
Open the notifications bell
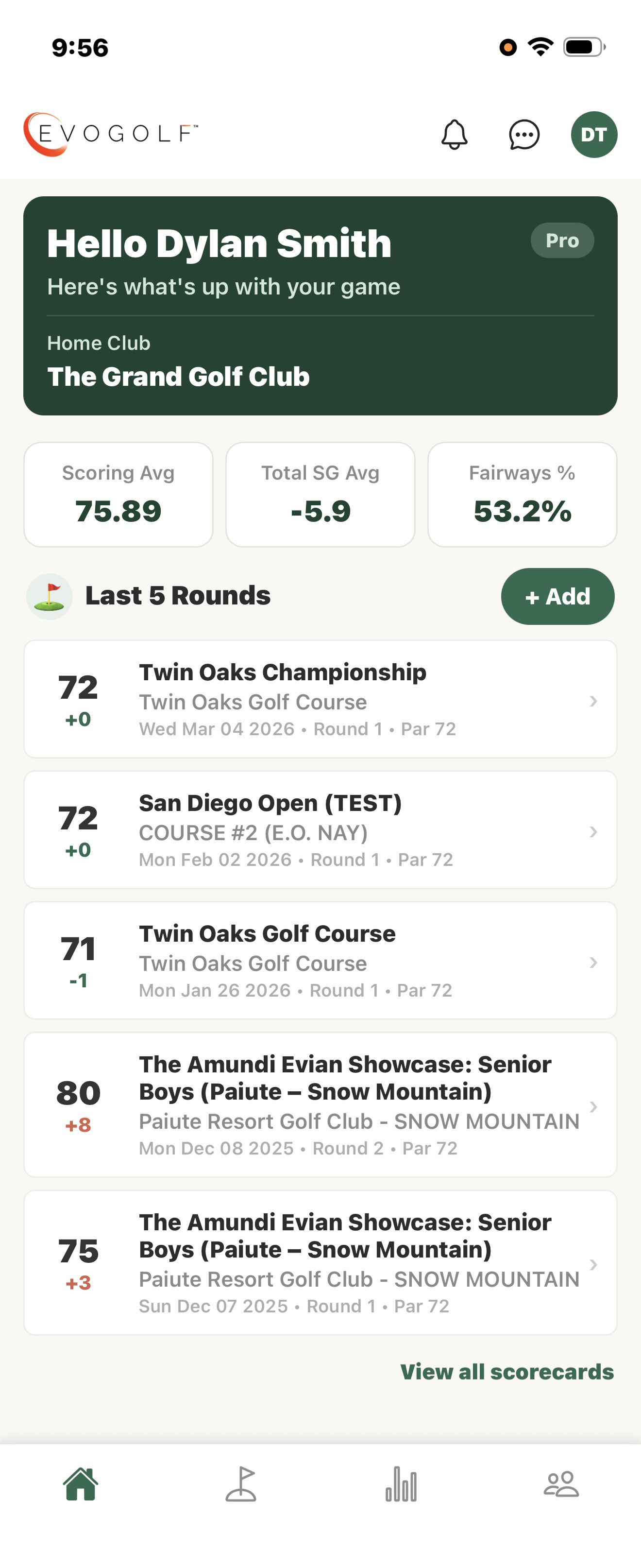click(x=455, y=135)
